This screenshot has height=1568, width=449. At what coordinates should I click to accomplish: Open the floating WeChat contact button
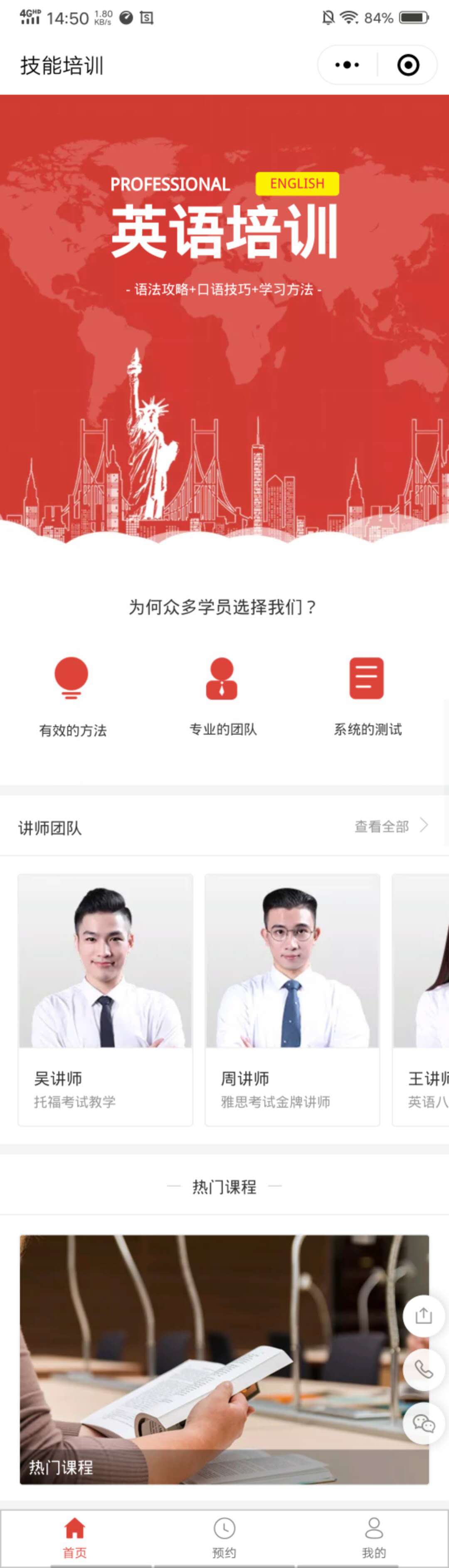(x=423, y=1423)
